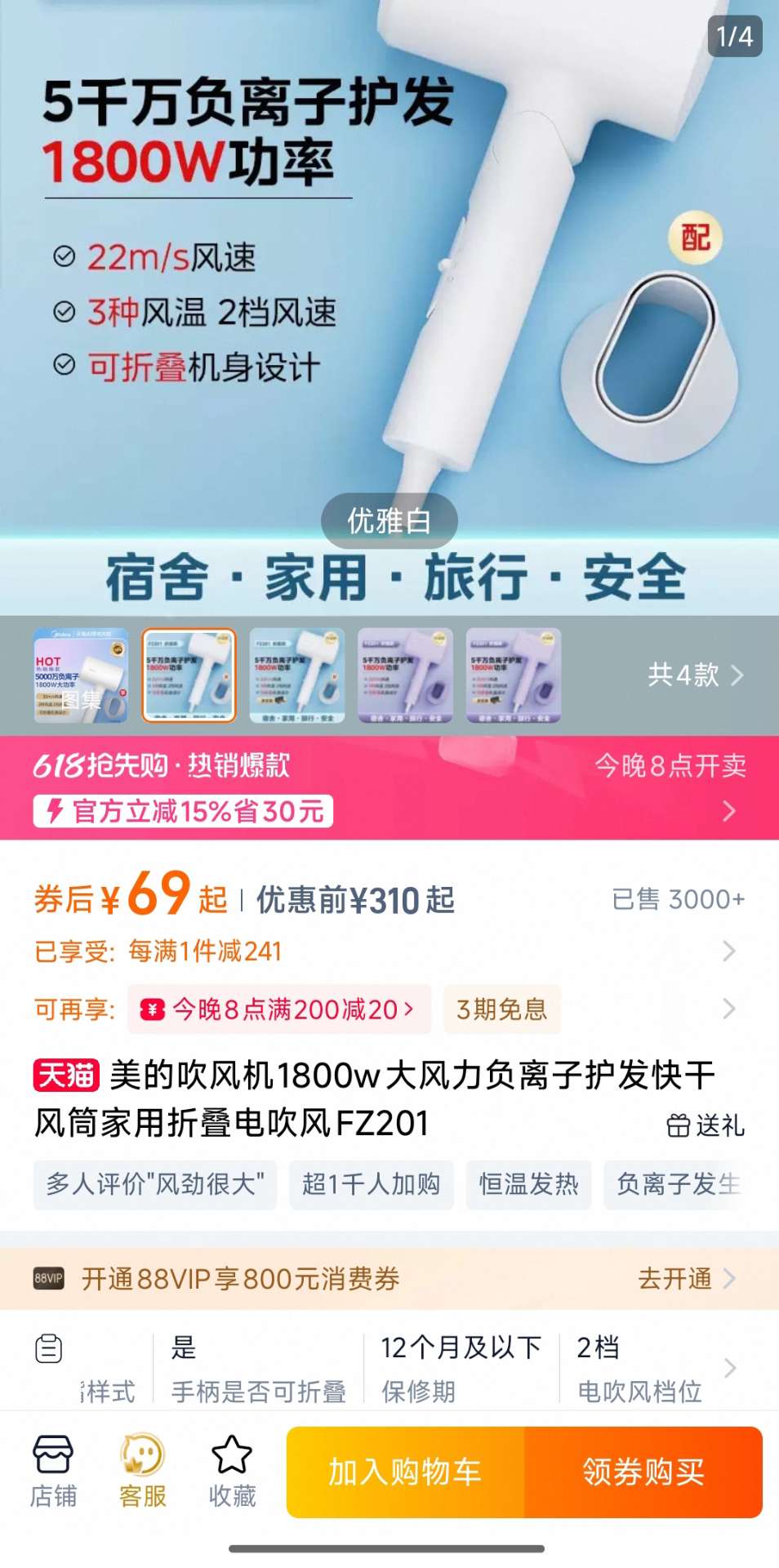Tap the 恒温发热 tag

528,1184
